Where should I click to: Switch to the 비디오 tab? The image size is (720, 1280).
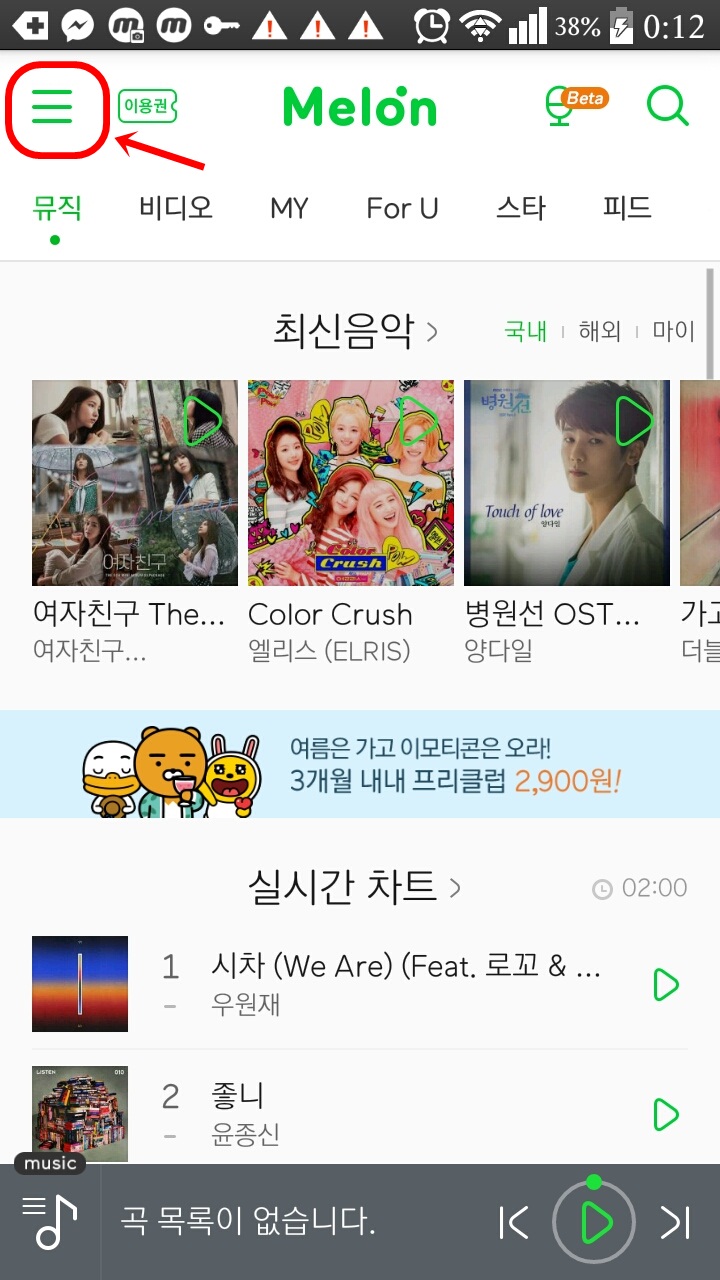(173, 208)
